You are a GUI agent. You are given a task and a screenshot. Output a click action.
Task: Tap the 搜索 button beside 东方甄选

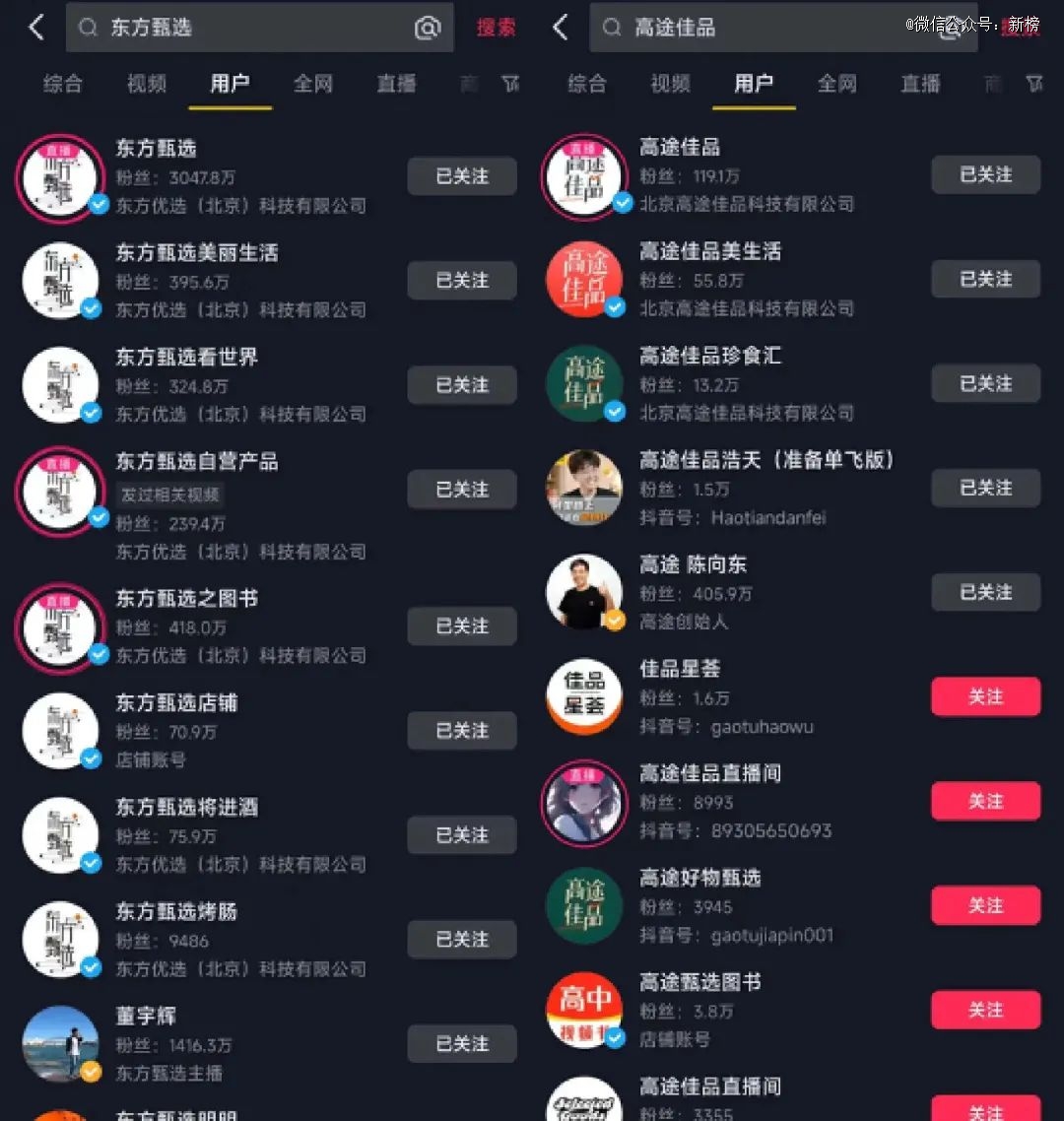pos(496,28)
